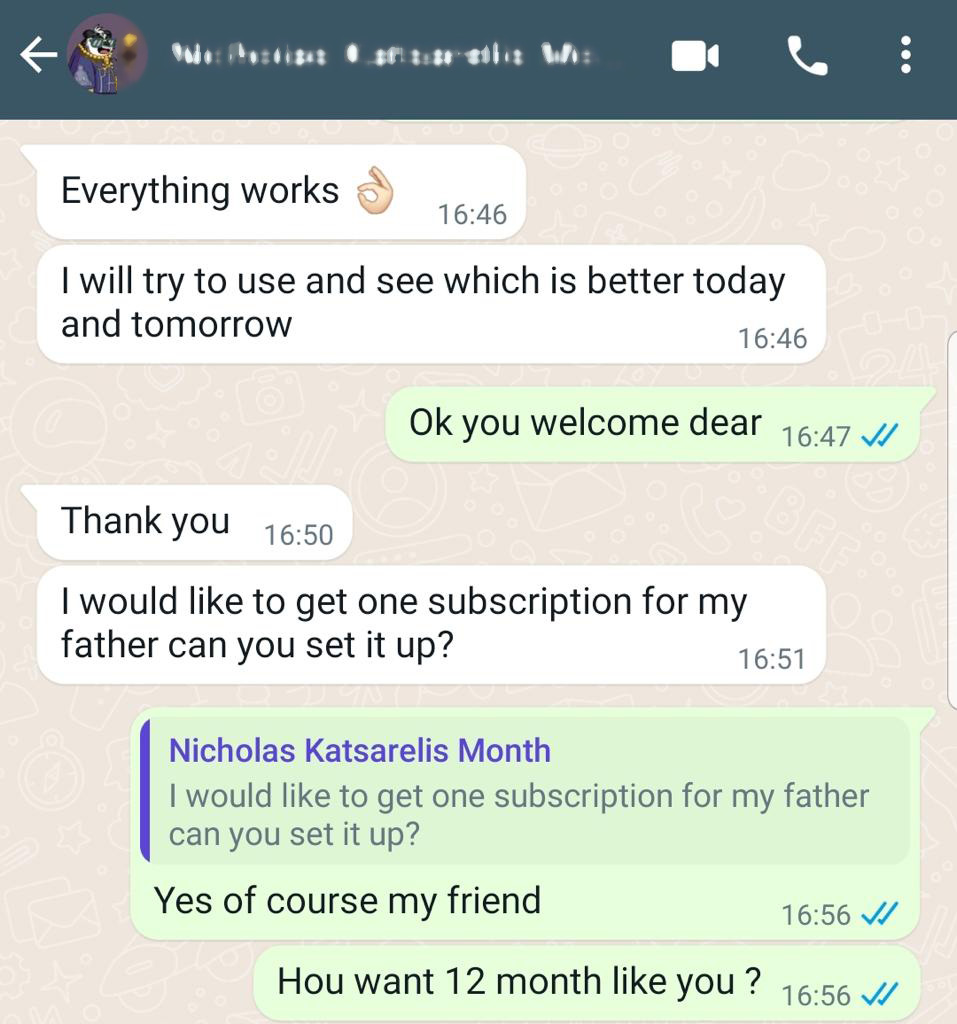Open the contact's profile picture
Screen dimensions: 957x1024
click(107, 55)
